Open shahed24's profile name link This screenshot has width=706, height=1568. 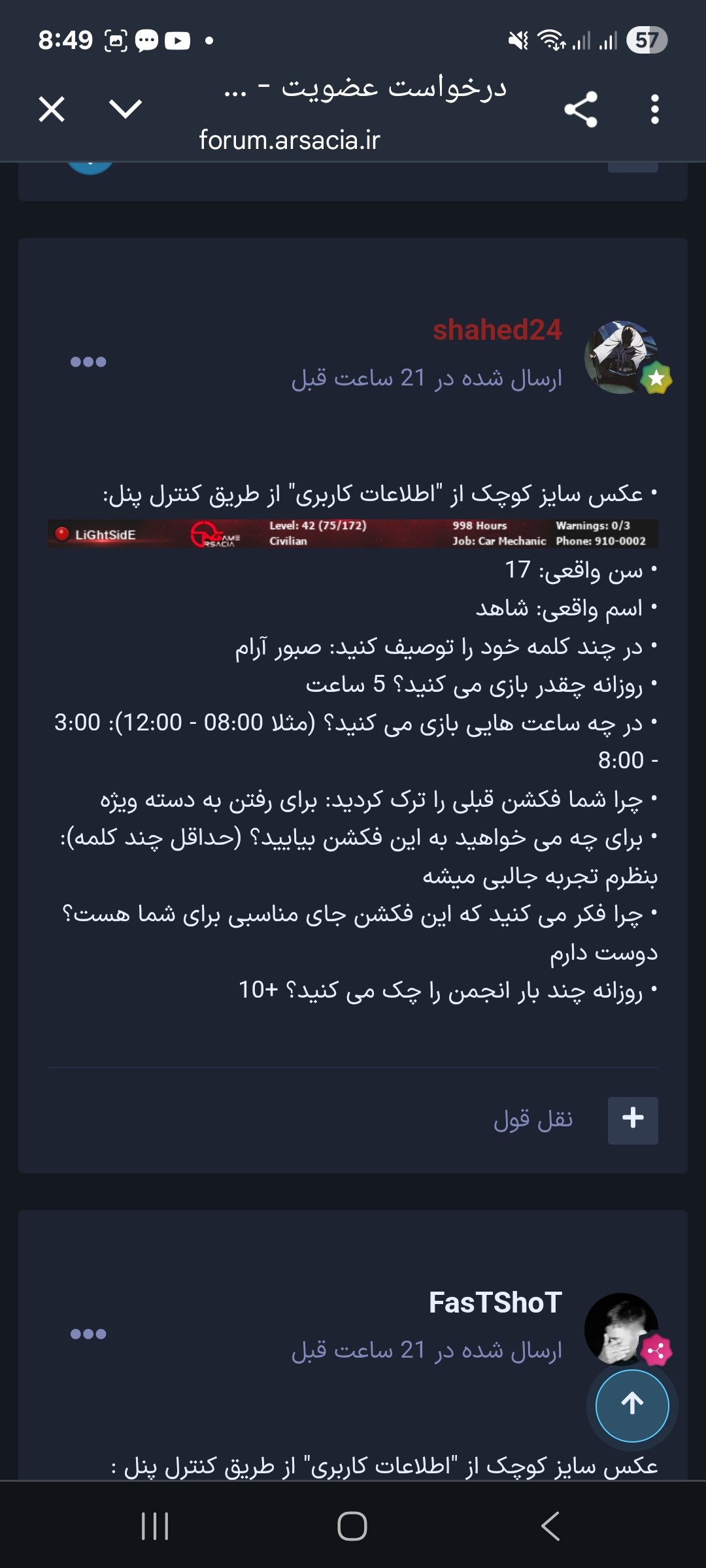click(x=497, y=330)
